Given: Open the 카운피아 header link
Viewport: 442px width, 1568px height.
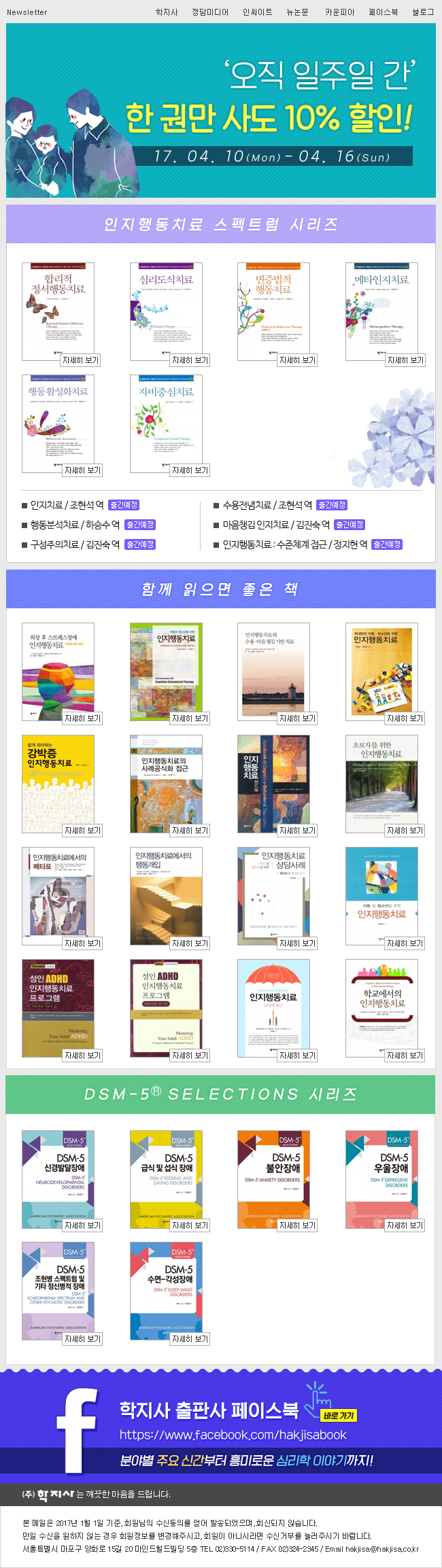Looking at the screenshot, I should [x=339, y=12].
